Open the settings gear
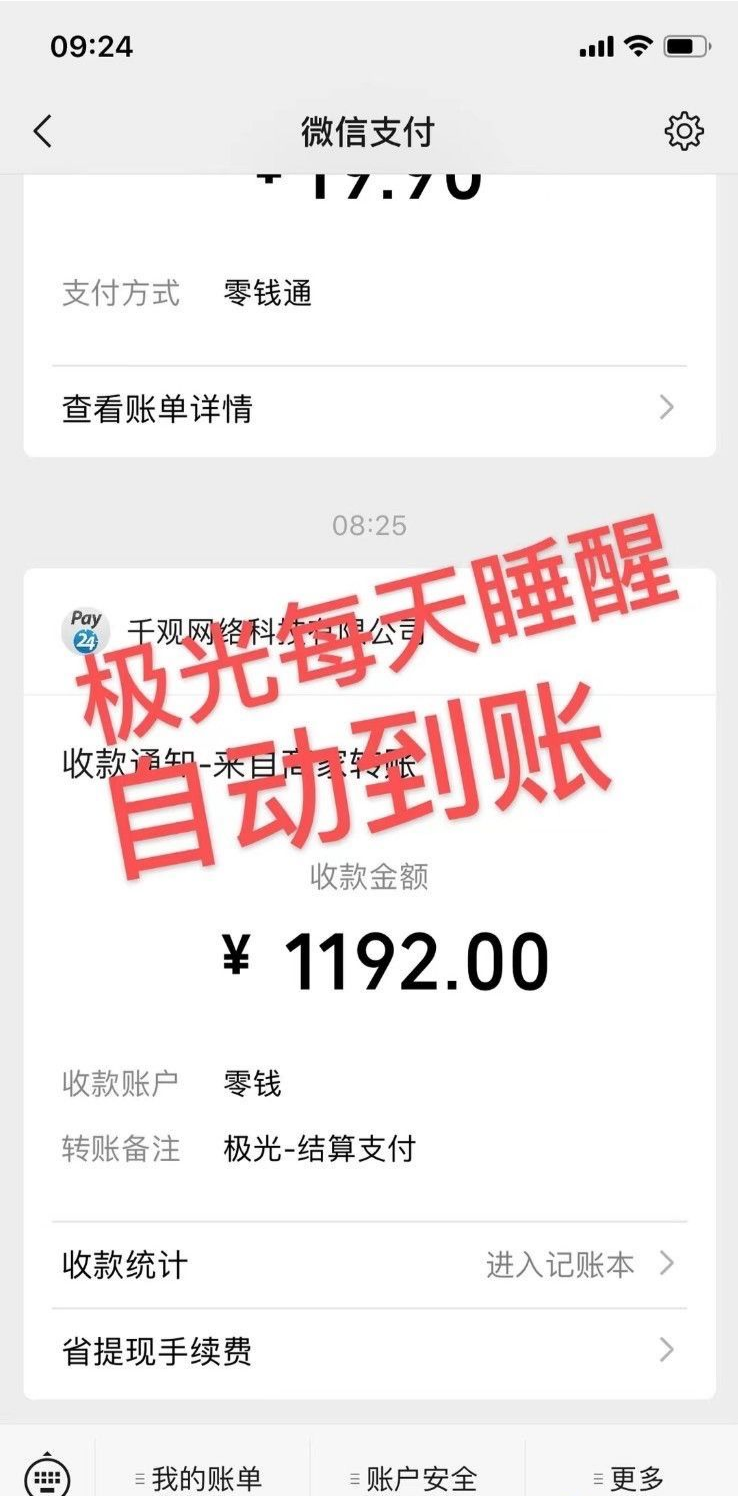The image size is (738, 1496). click(684, 131)
